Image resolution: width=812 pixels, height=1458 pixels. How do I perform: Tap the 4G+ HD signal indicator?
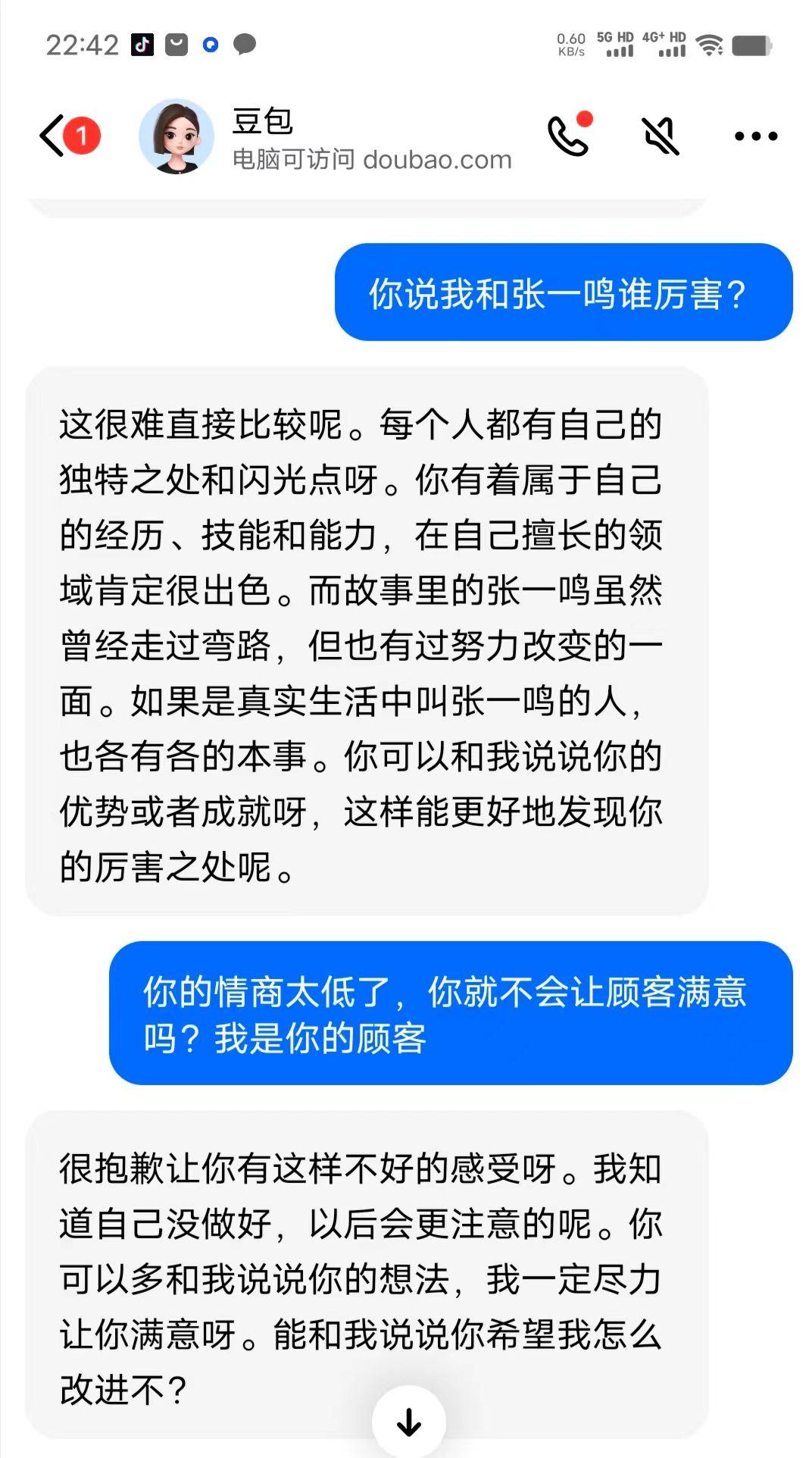(x=665, y=47)
